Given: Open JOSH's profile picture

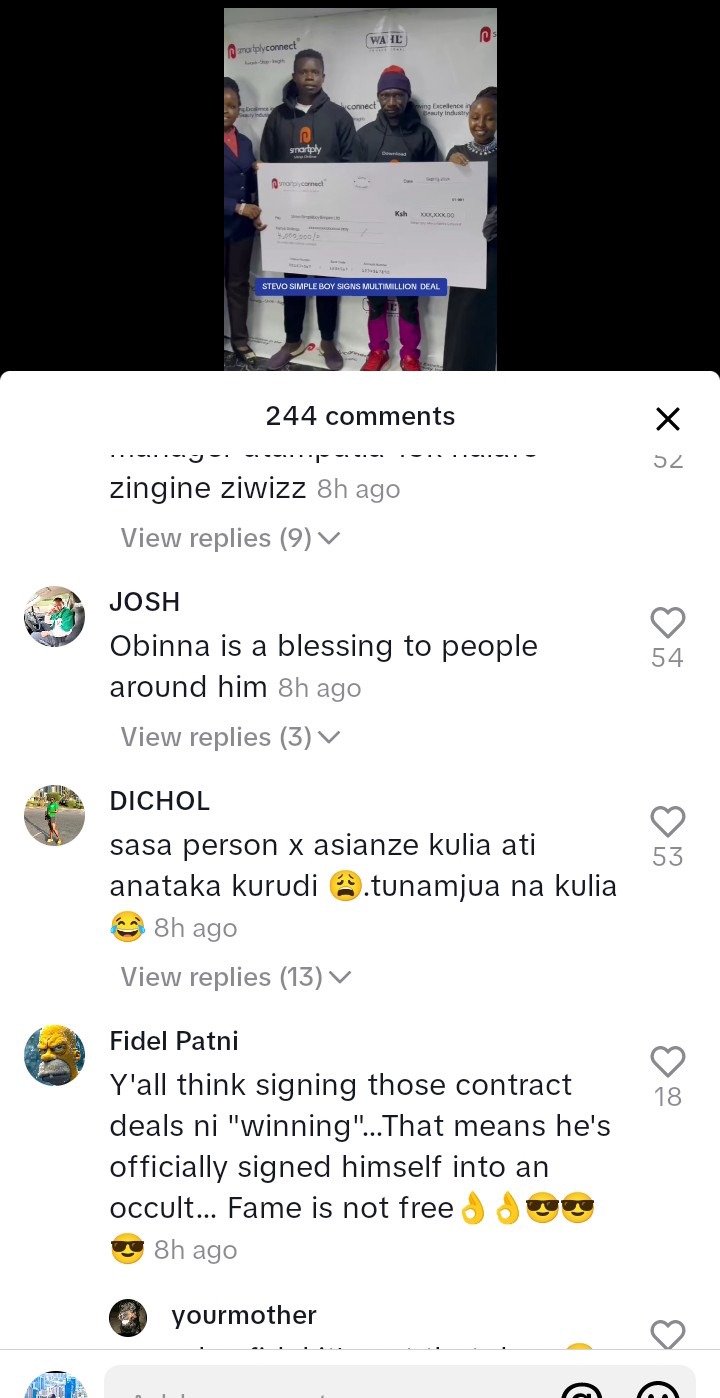Looking at the screenshot, I should (54, 616).
